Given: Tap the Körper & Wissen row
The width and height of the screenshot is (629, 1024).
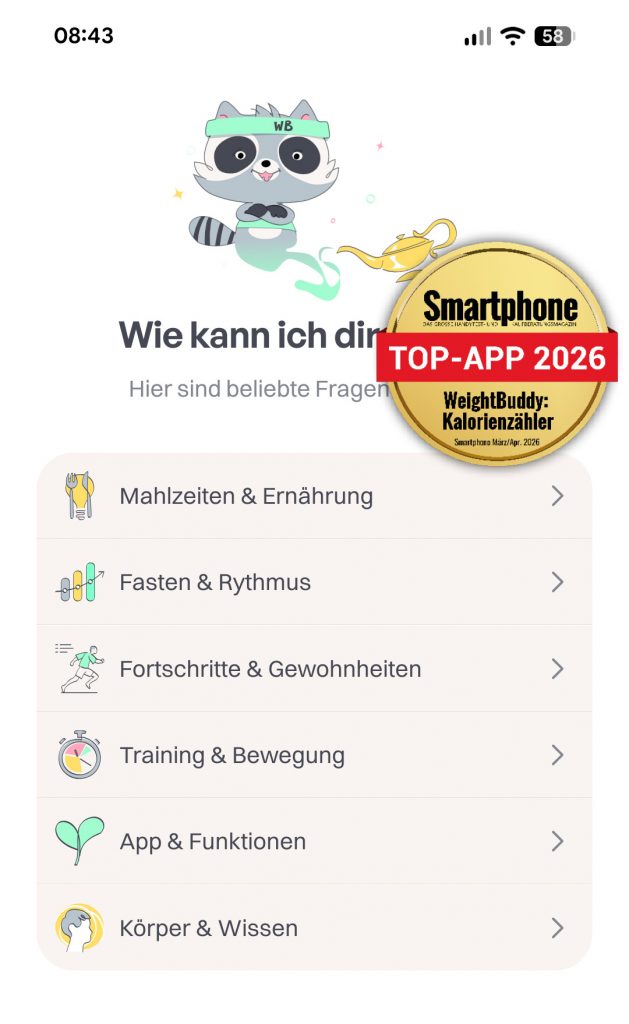Looking at the screenshot, I should [314, 928].
